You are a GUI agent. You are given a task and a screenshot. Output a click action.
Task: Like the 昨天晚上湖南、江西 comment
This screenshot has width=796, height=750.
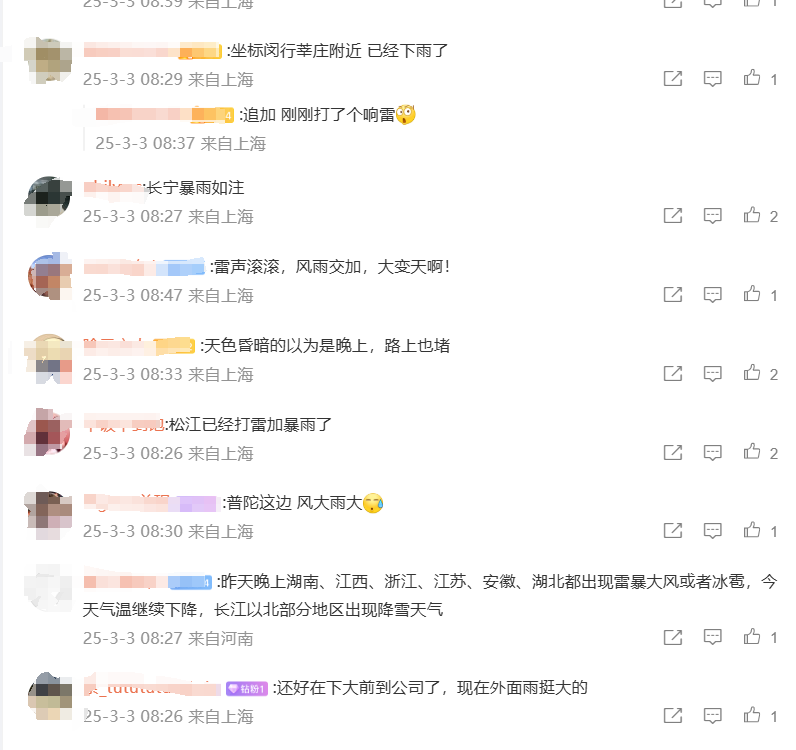[x=752, y=637]
